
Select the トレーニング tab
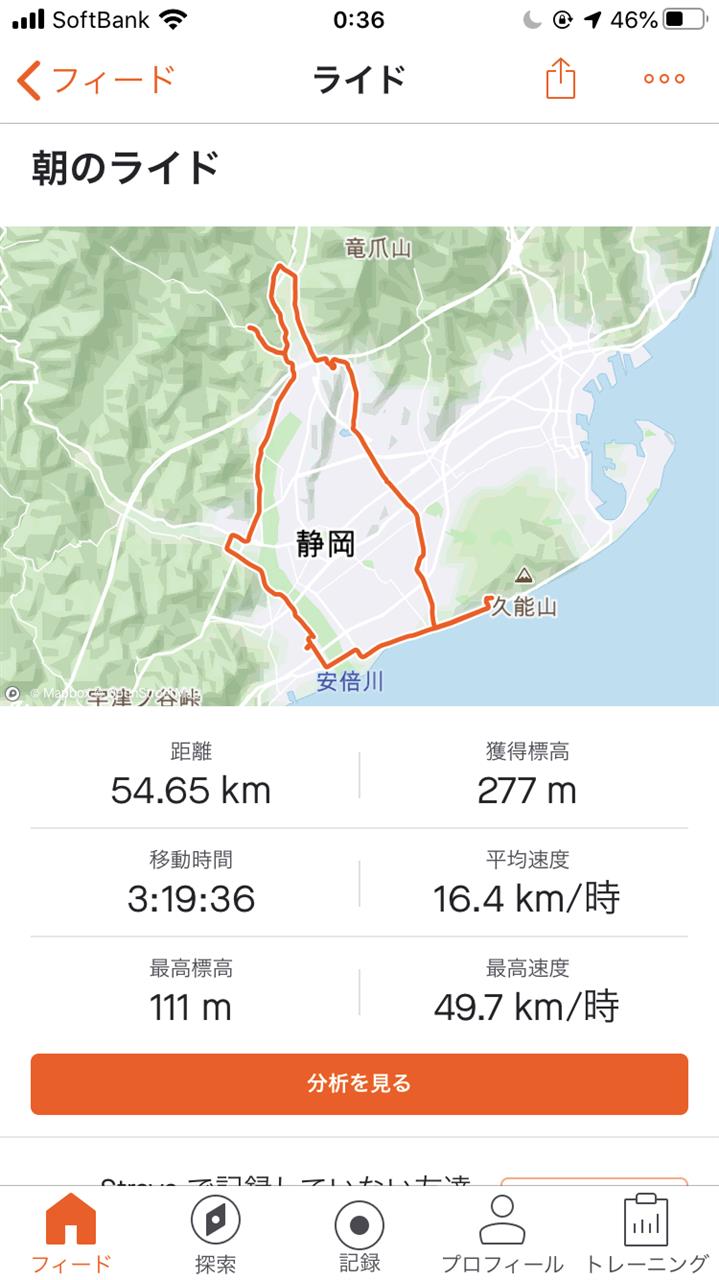tap(646, 1233)
